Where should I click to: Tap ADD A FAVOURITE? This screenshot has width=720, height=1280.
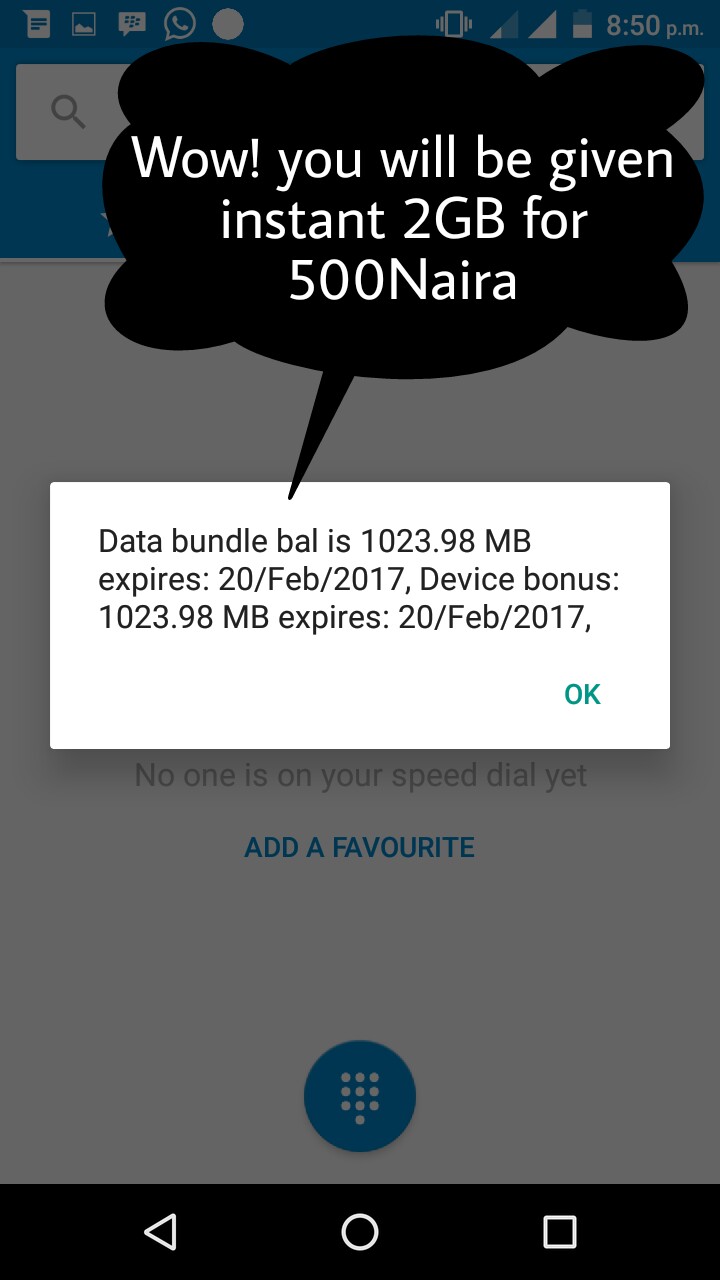coord(360,848)
